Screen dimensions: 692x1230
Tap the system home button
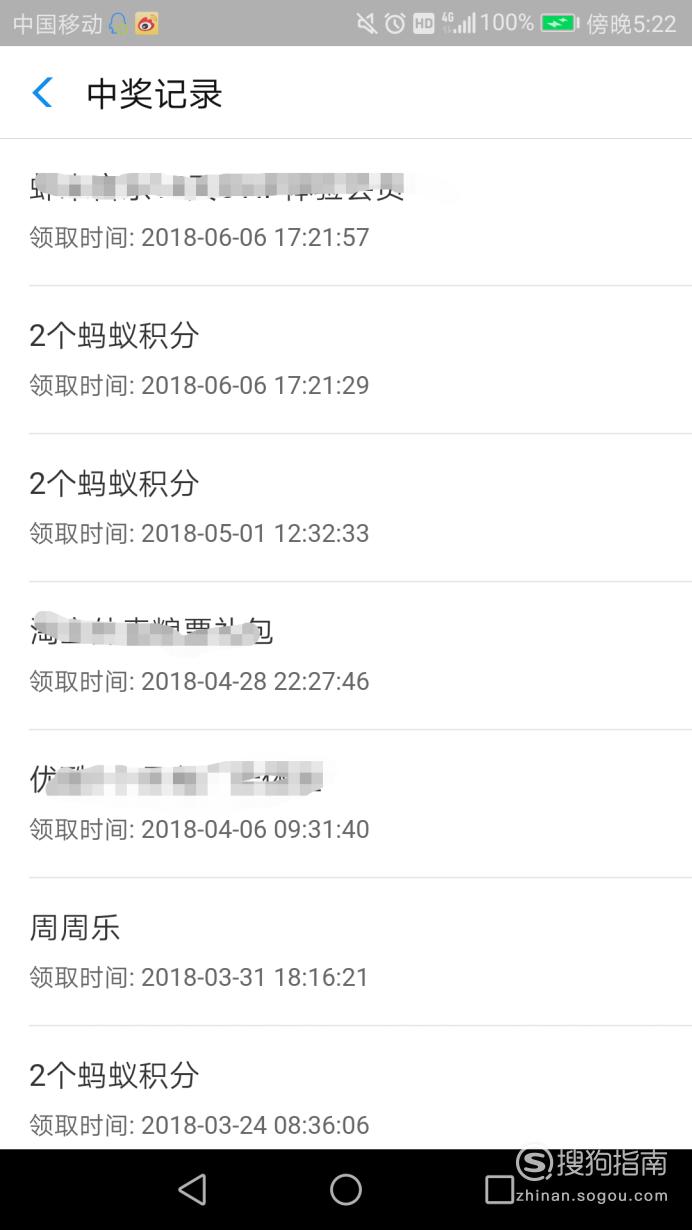346,1189
